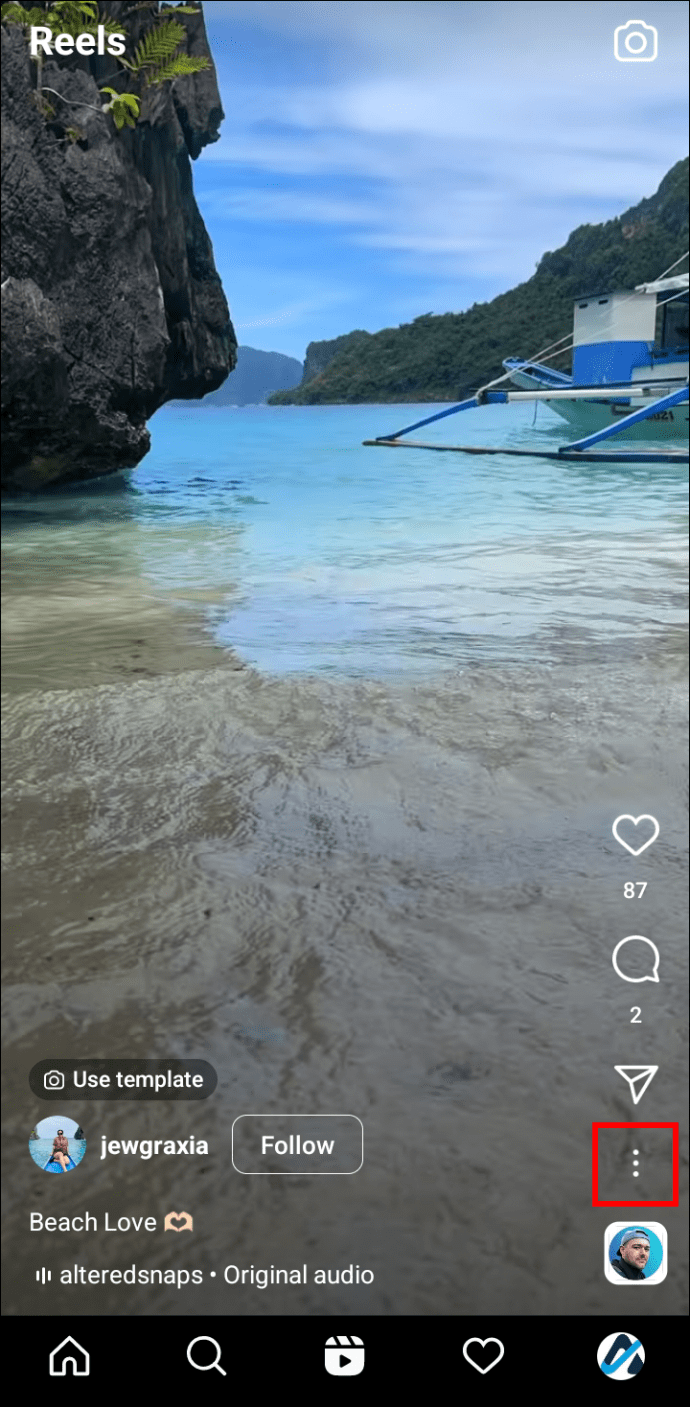Open the camera to create a reel
690x1407 pixels.
[x=635, y=43]
